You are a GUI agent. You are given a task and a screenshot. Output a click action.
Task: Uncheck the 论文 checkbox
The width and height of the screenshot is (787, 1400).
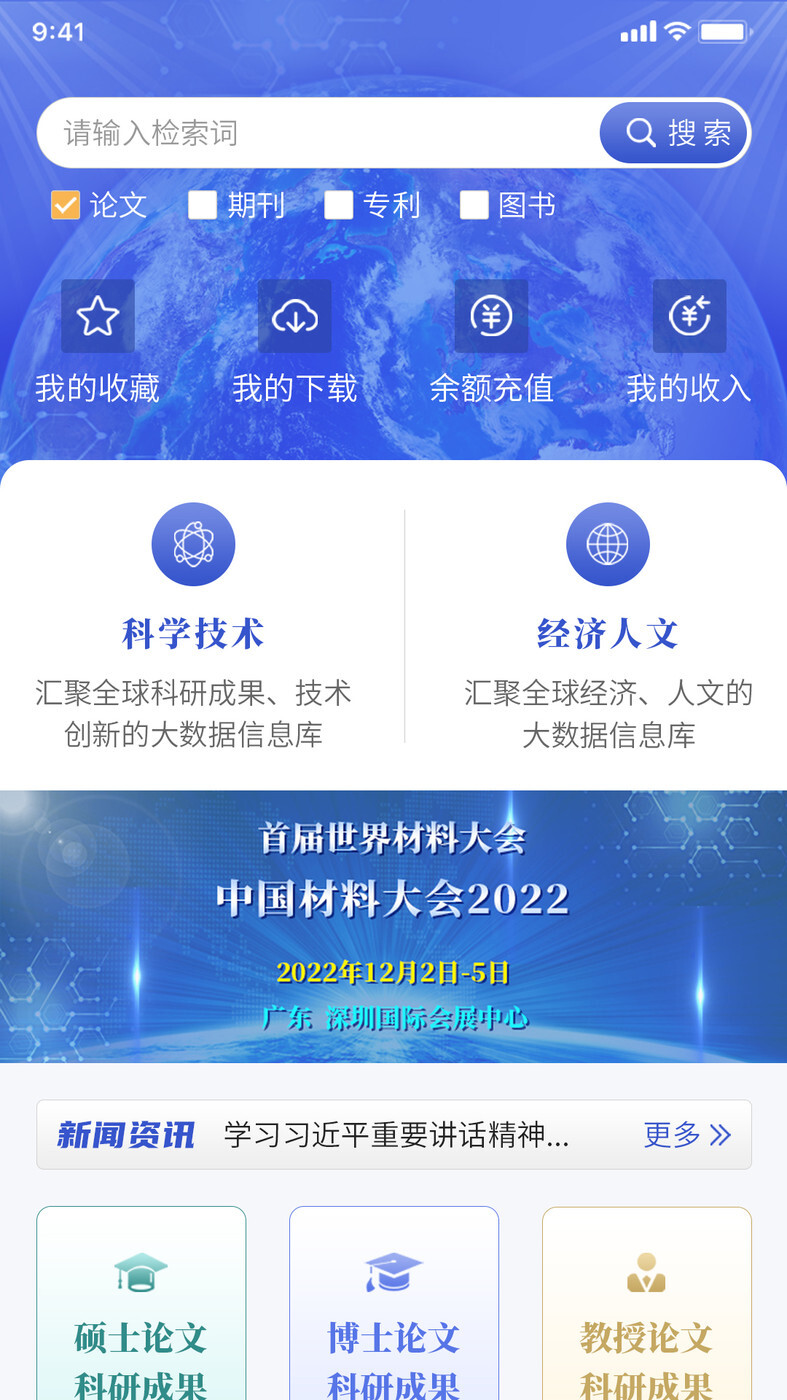65,204
